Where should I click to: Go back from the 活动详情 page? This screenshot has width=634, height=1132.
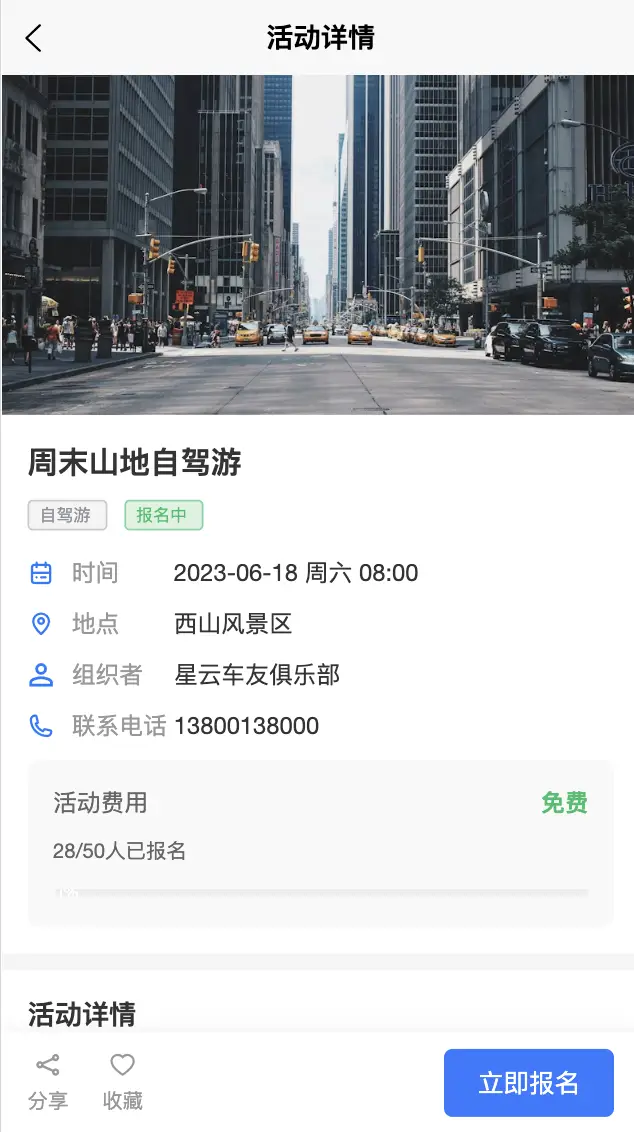pos(34,38)
